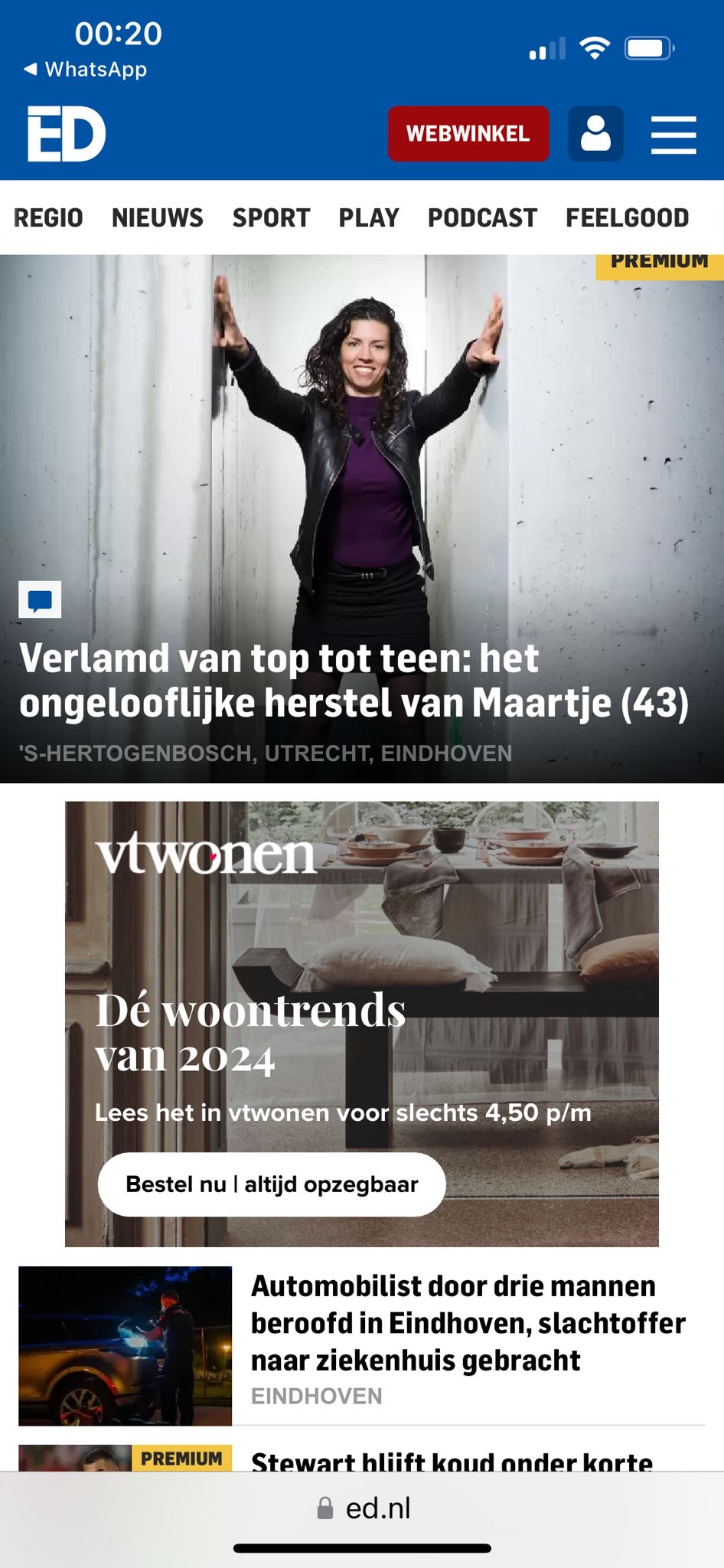Open the Stewart premium article
The width and height of the screenshot is (724, 1568).
(x=452, y=1461)
